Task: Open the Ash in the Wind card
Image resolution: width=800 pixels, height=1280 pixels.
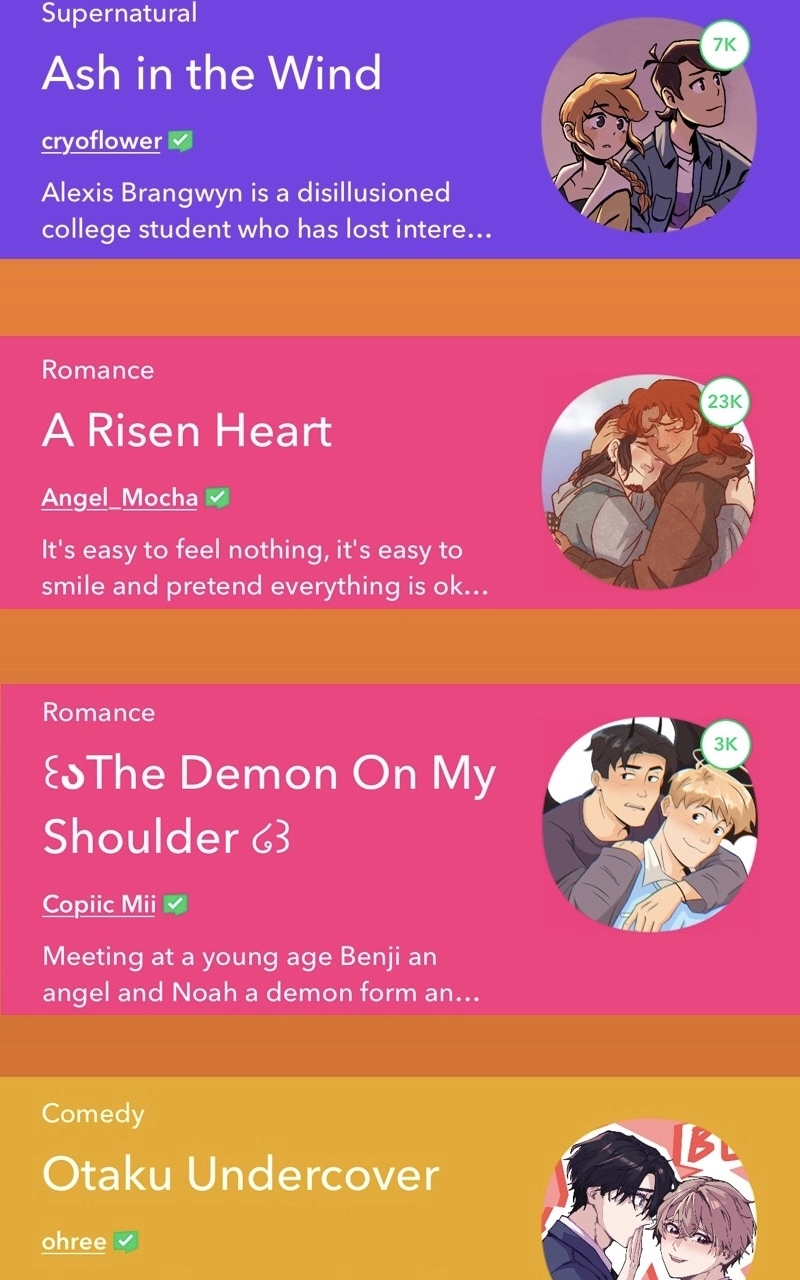Action: pyautogui.click(x=400, y=129)
